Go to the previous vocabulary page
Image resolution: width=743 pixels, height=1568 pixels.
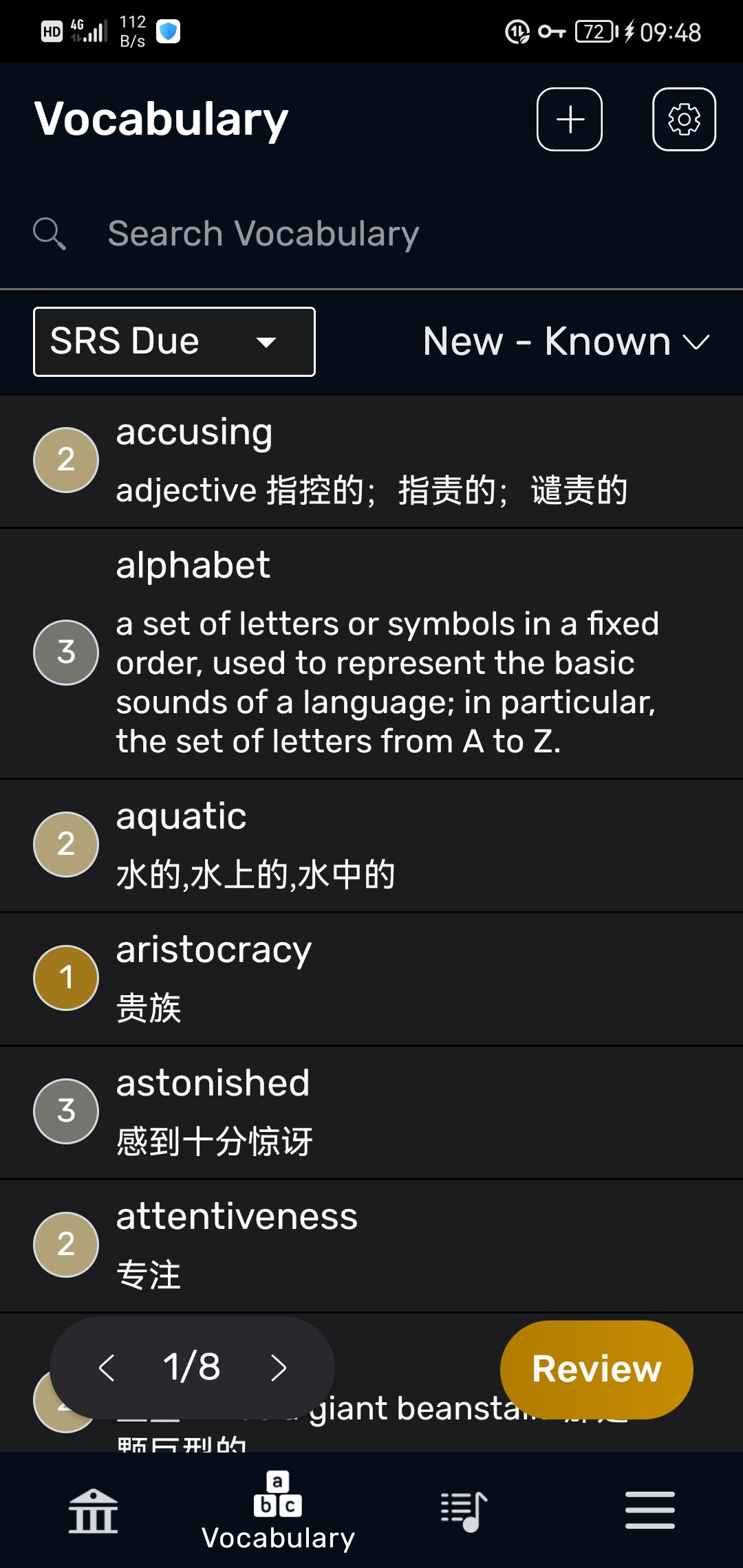click(x=106, y=1368)
